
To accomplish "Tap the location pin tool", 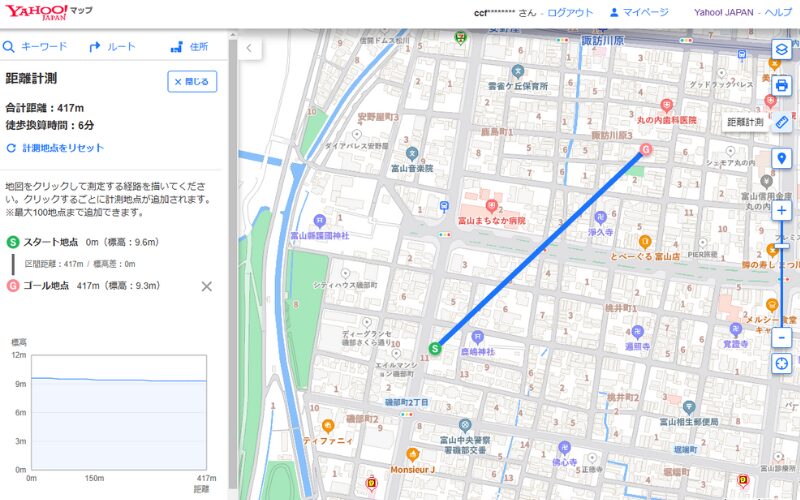I will tap(782, 159).
